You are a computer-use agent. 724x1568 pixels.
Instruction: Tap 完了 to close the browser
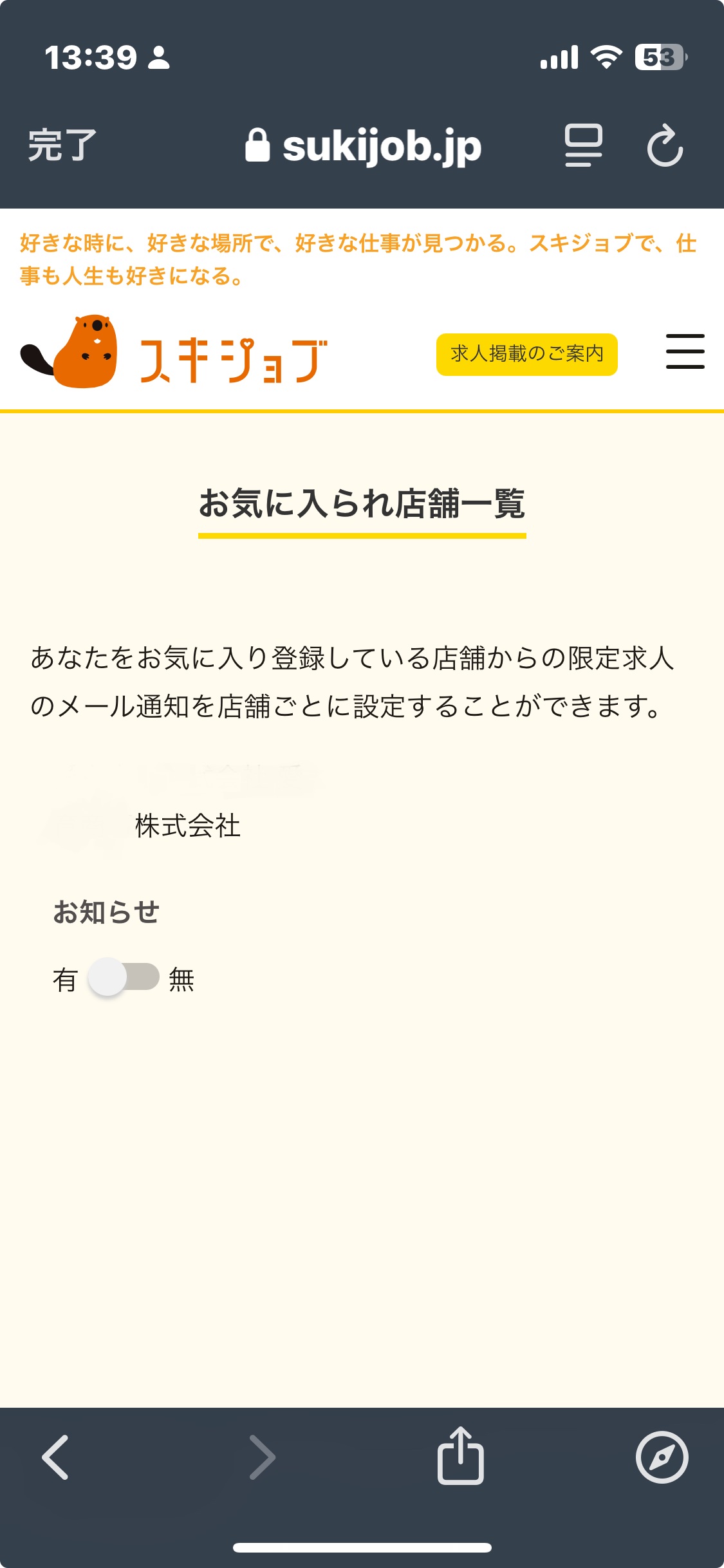(62, 145)
